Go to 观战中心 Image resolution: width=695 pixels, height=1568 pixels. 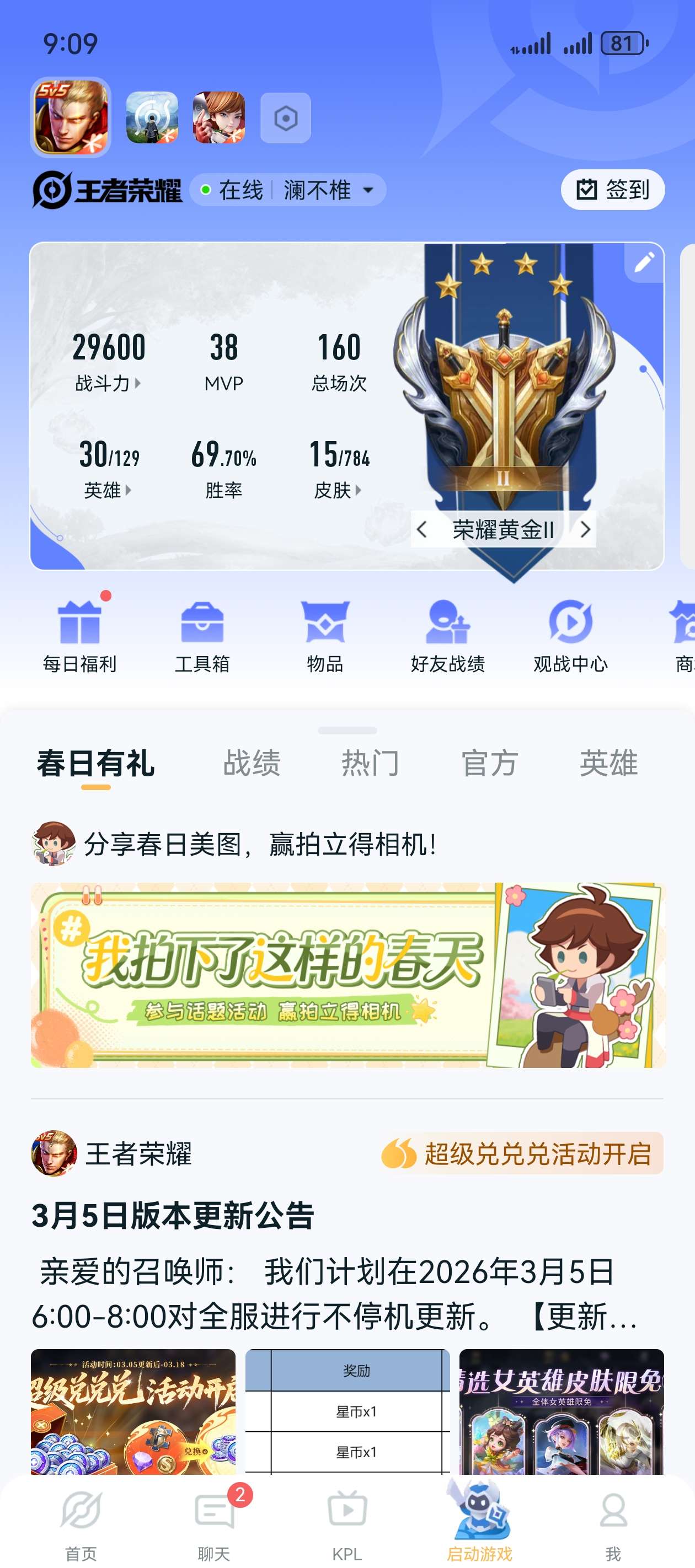pos(570,636)
